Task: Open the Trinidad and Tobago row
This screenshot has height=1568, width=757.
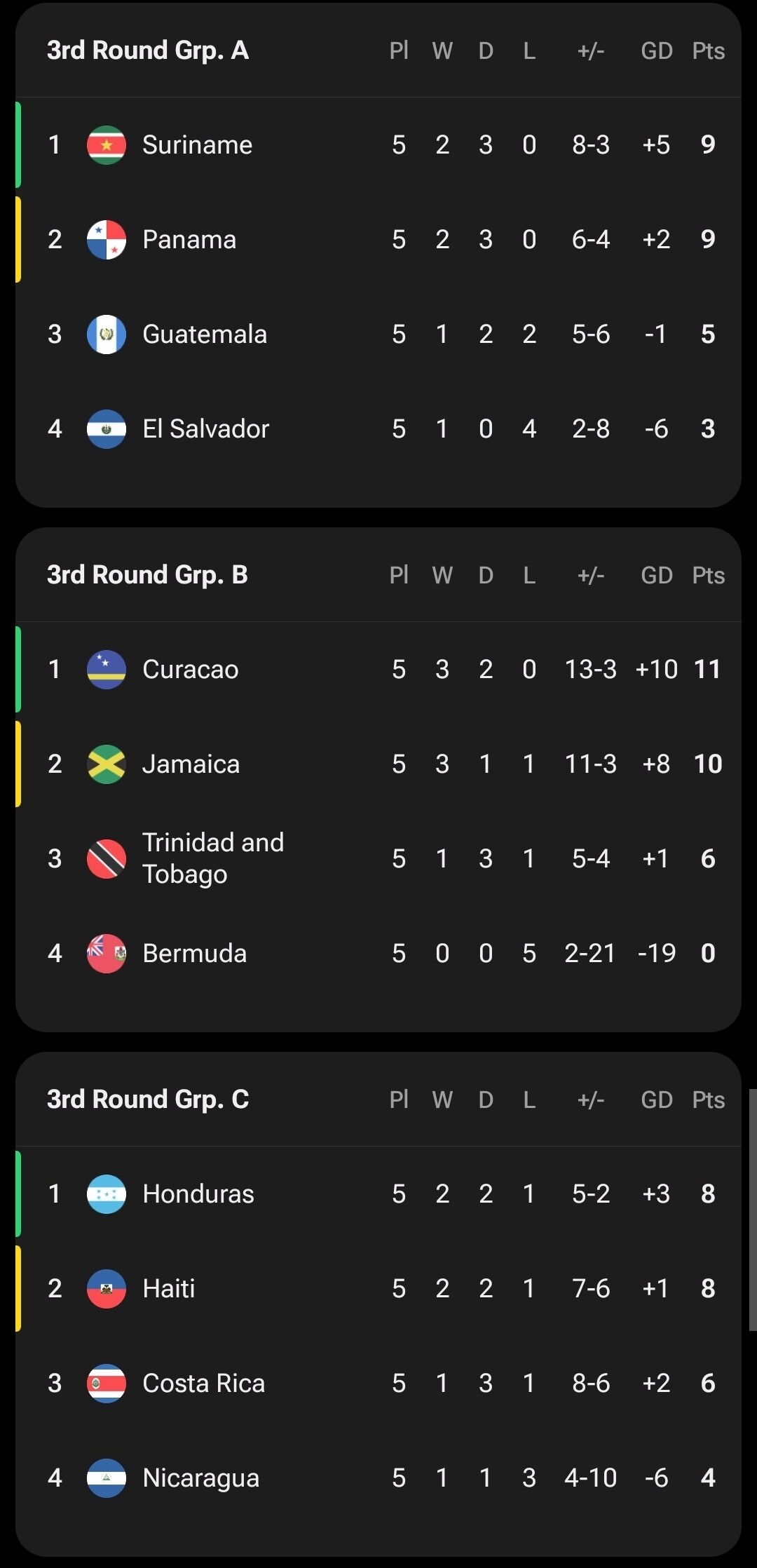Action: [x=212, y=858]
